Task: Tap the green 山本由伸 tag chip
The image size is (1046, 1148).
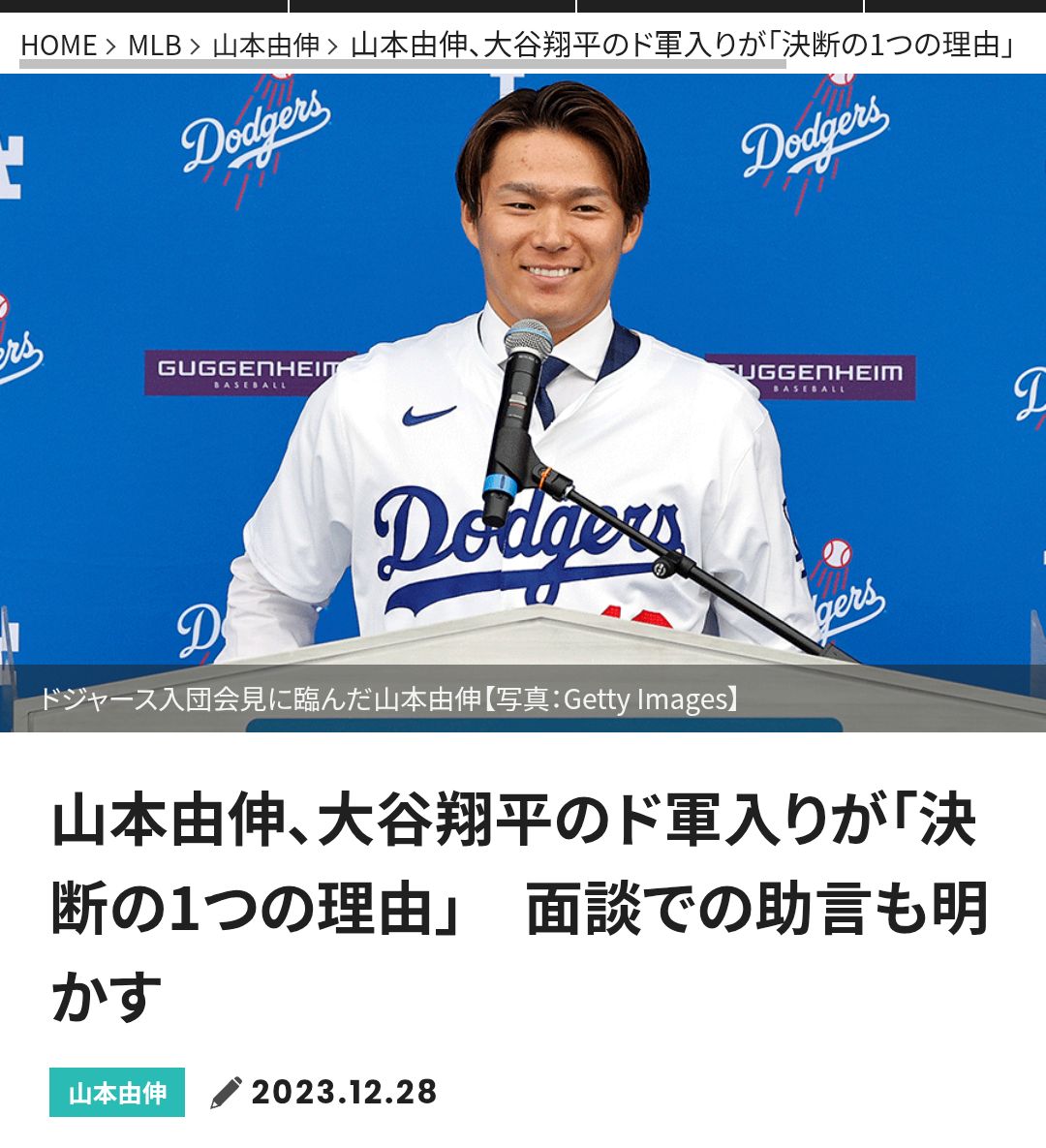Action: click(x=117, y=1093)
